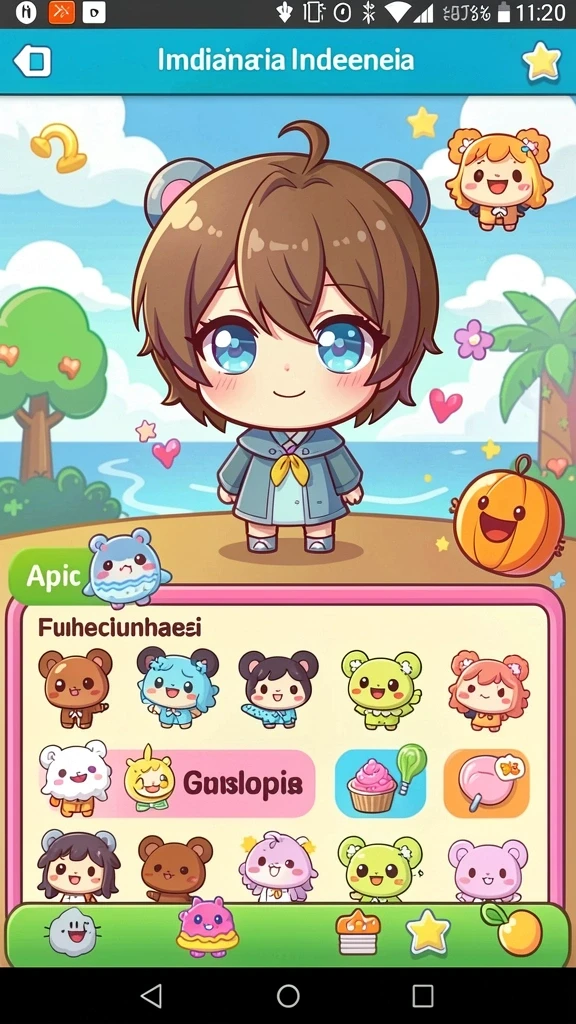Open recent apps from the navigation bar

coord(423,996)
